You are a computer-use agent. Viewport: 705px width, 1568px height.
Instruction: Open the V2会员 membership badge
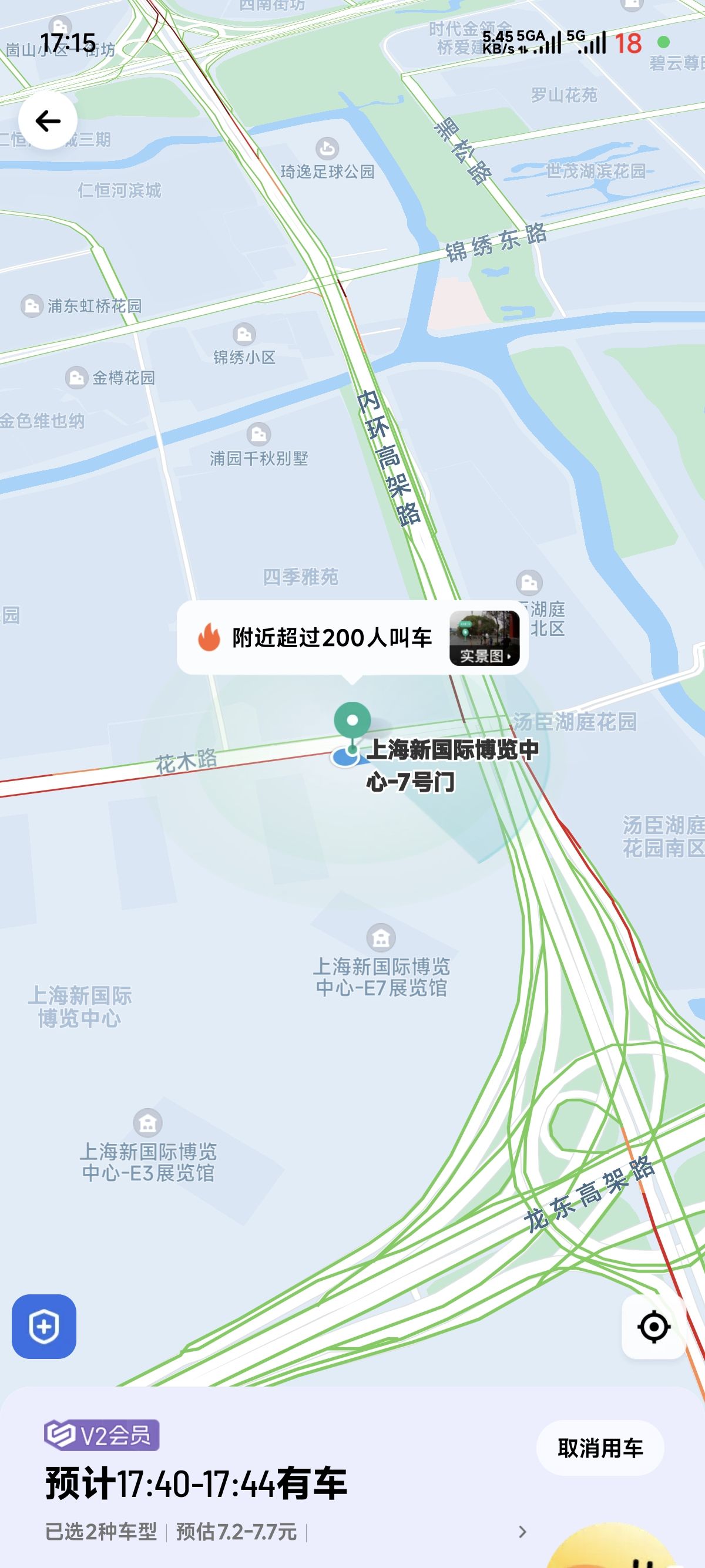pos(102,1435)
